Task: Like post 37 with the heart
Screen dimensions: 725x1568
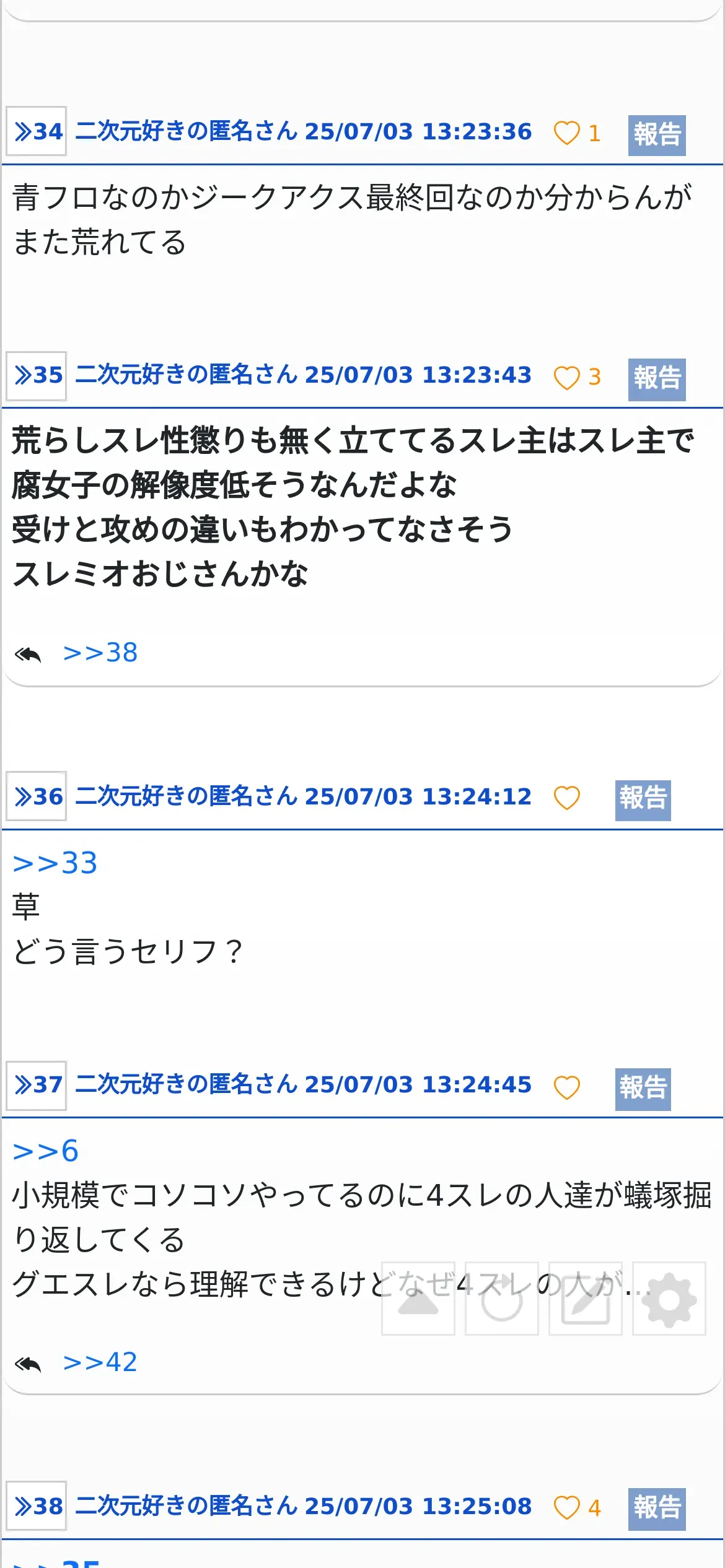Action: (566, 1087)
